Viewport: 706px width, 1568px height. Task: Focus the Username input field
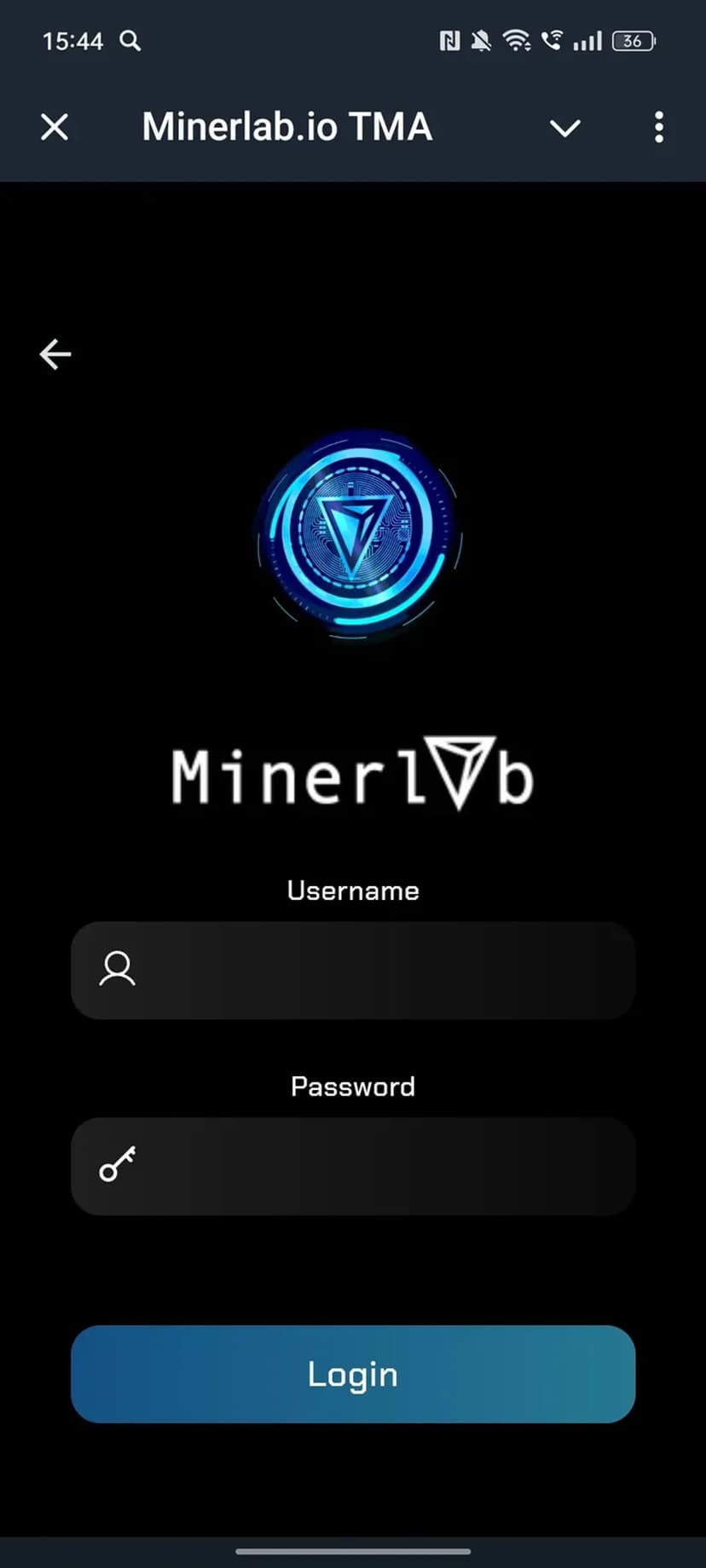click(x=353, y=970)
